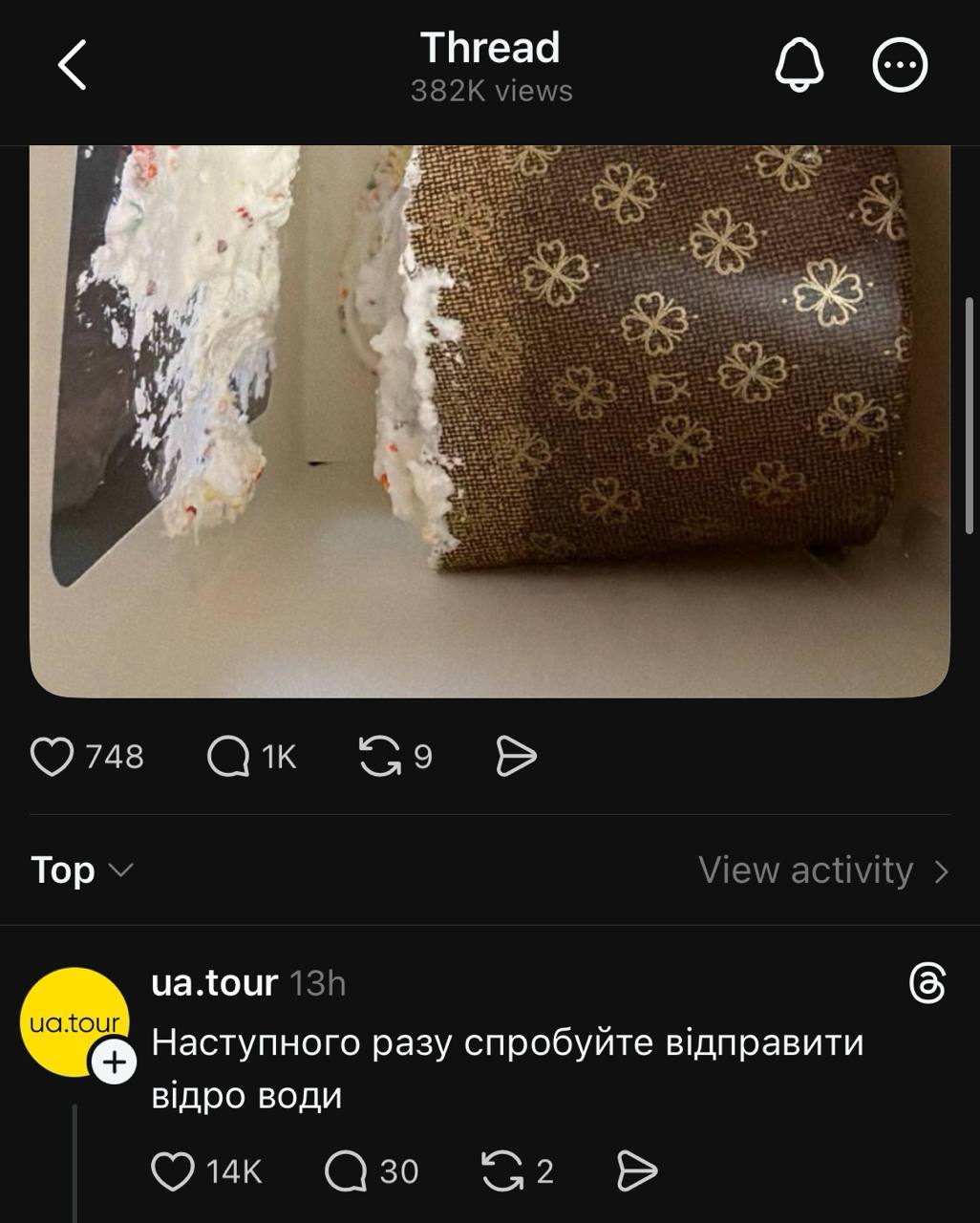Open the cake photo in the post
980x1223 pixels.
[x=489, y=420]
